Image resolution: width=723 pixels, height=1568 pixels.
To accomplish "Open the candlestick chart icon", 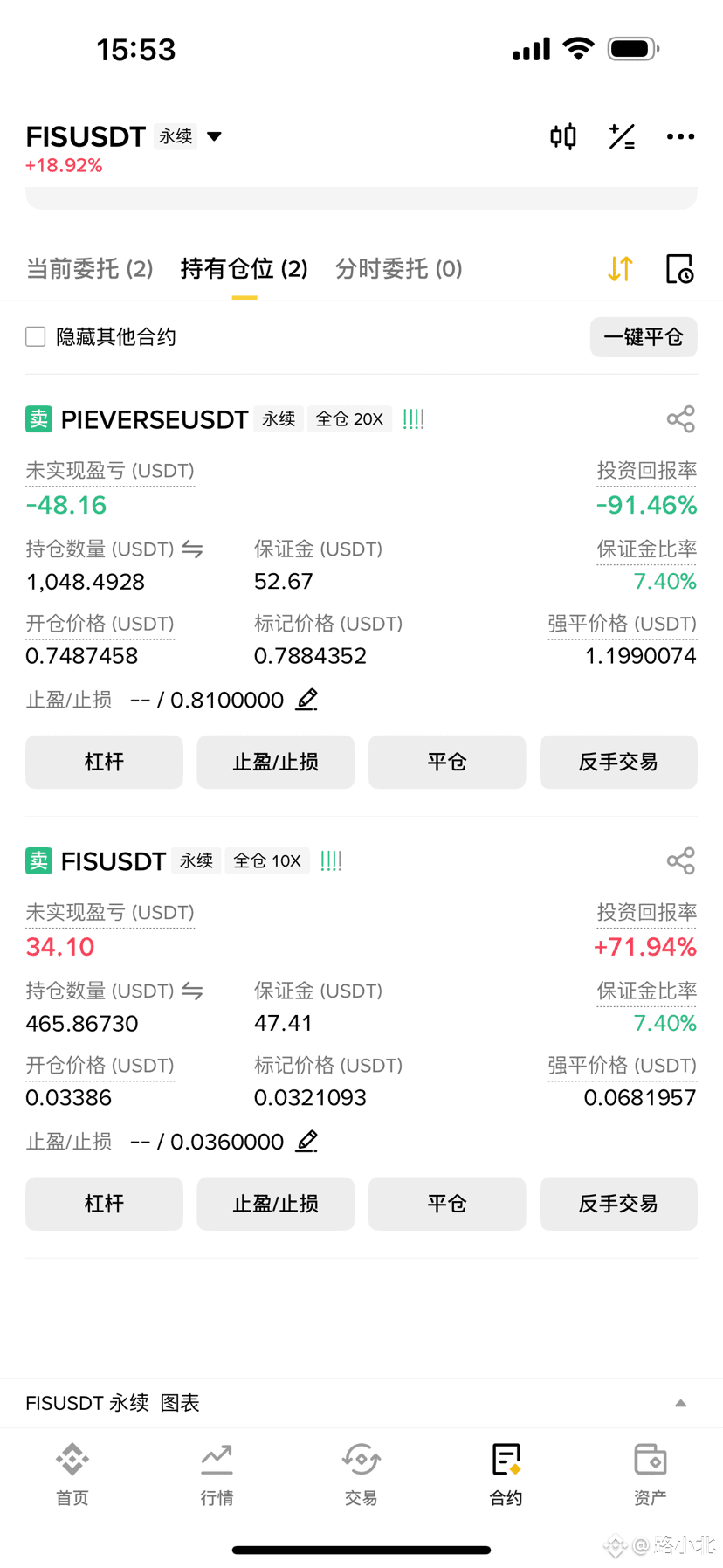I will tap(563, 136).
